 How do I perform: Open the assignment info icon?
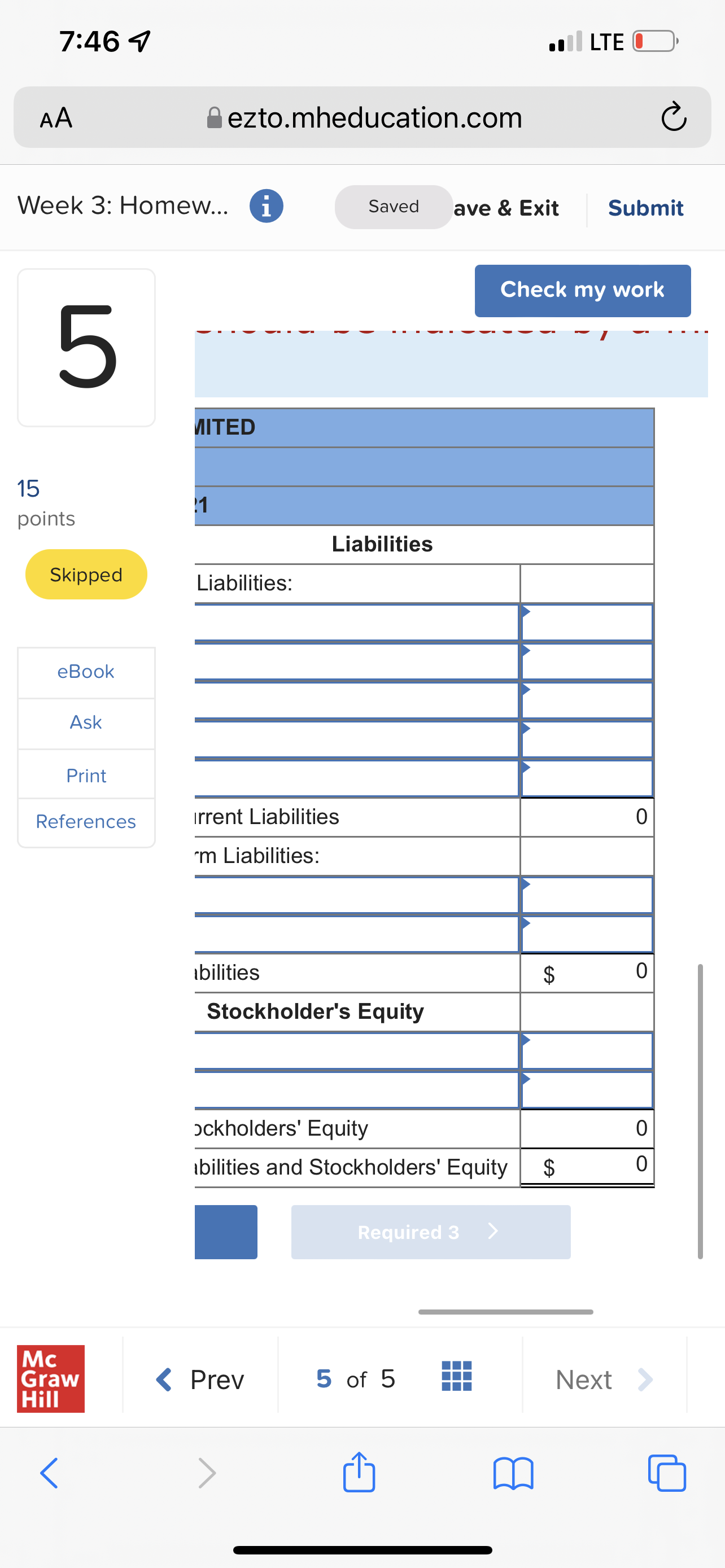[x=266, y=207]
